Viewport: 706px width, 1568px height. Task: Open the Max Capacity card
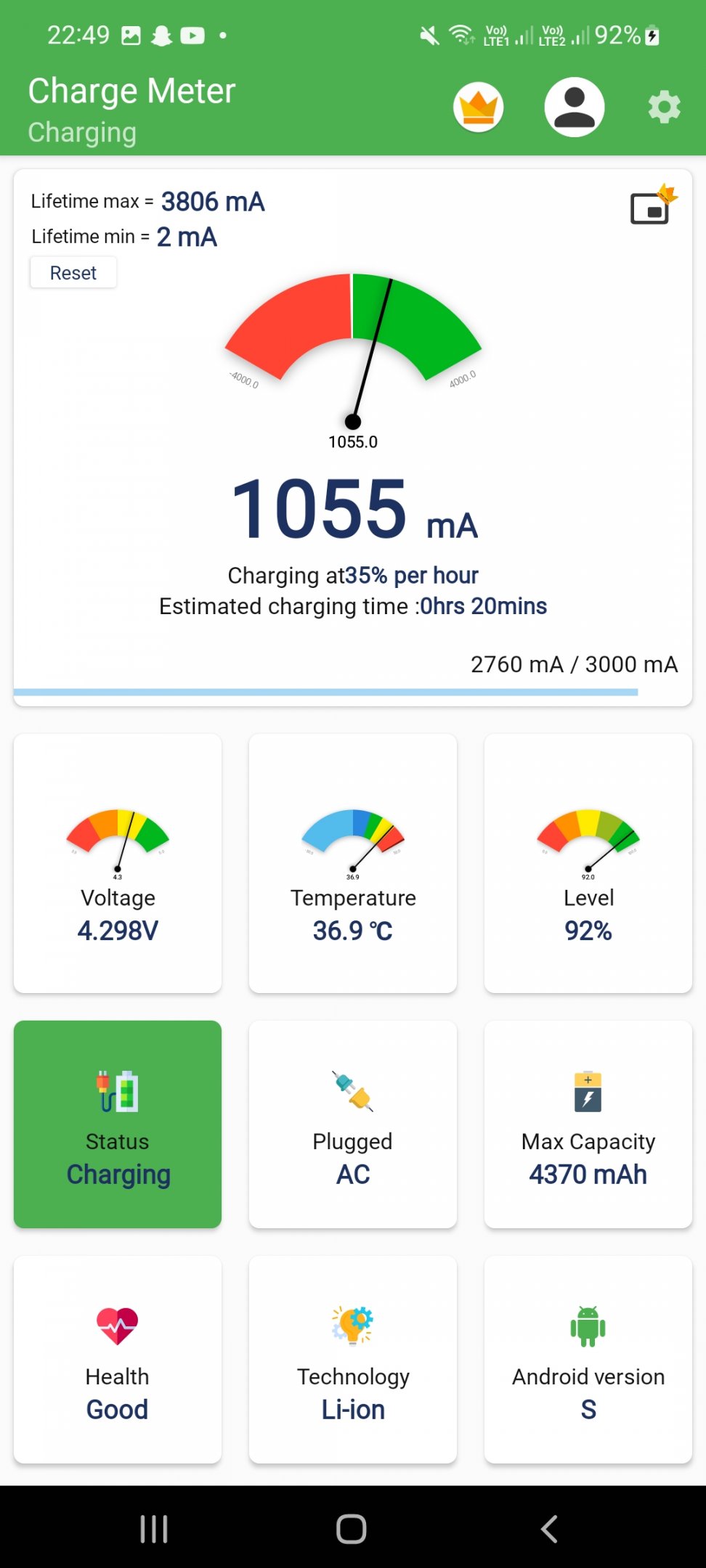click(588, 1124)
